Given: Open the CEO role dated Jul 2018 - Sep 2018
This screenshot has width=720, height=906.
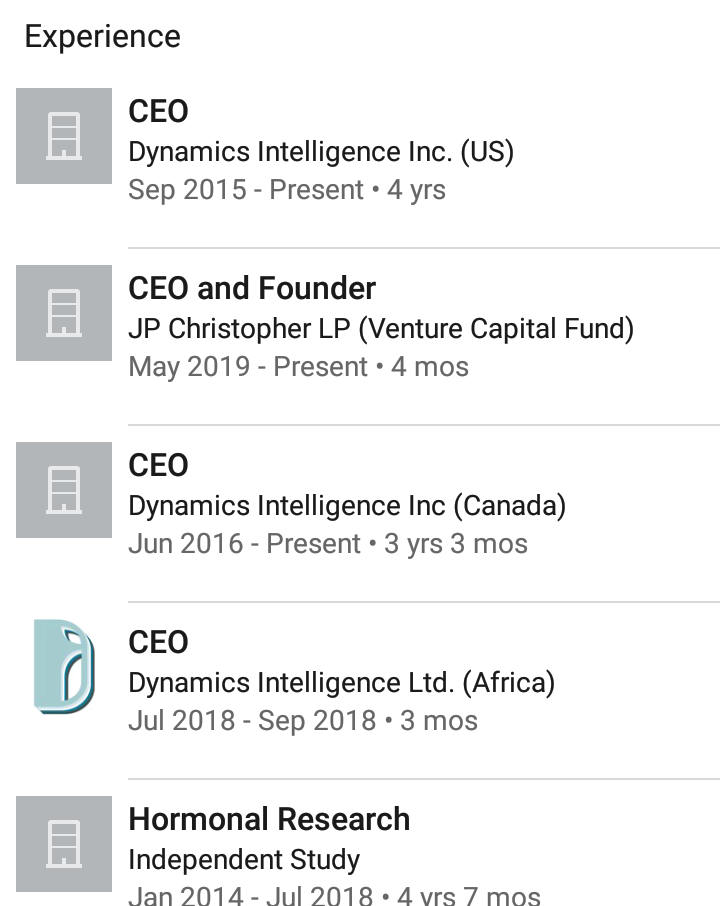Looking at the screenshot, I should point(159,642).
